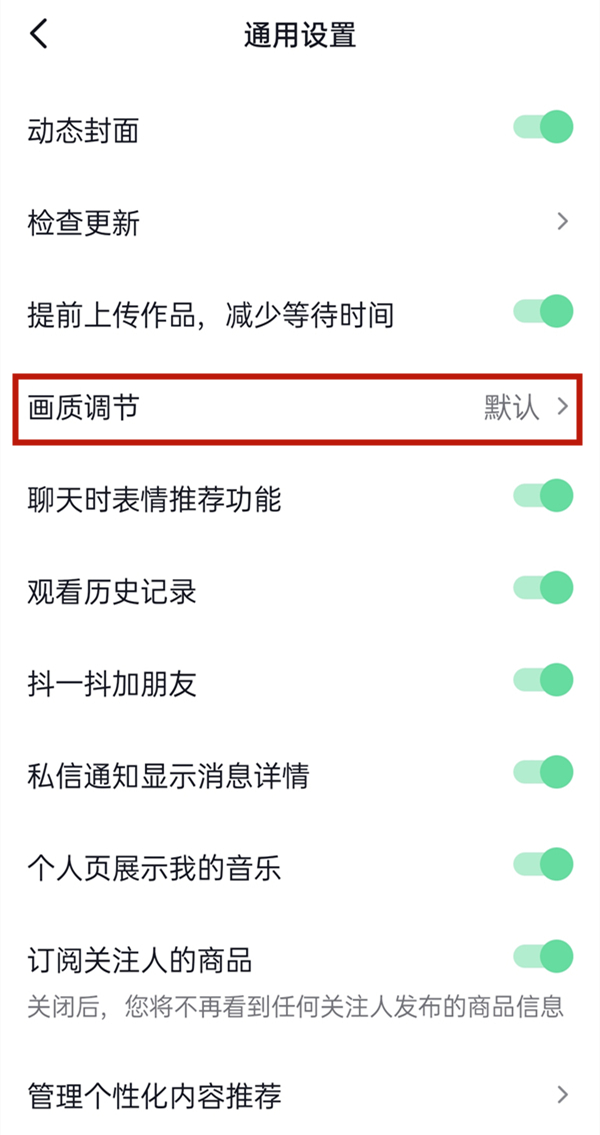Disable 提前上传作品，减少等待时间

point(543,312)
